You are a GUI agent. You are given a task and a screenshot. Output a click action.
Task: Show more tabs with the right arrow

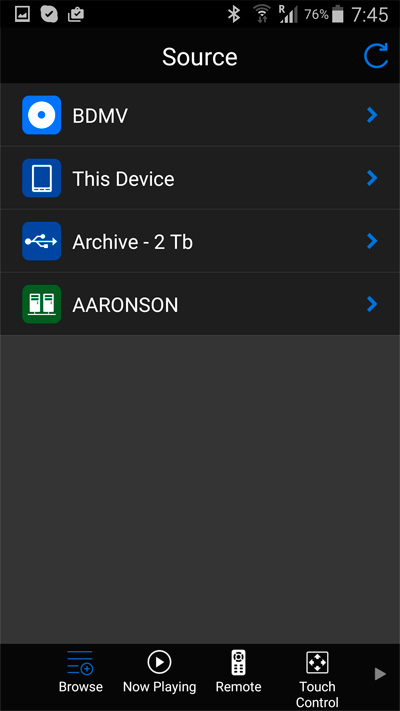pos(380,674)
